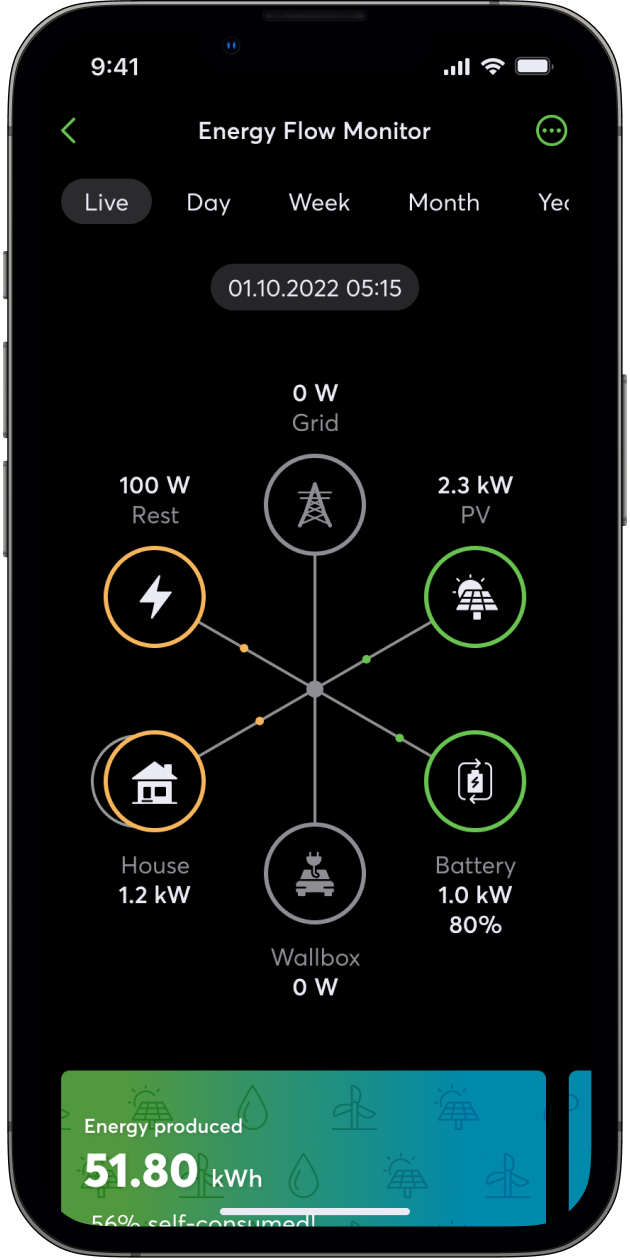This screenshot has height=1260, width=630.
Task: Select the Live tab
Action: (x=106, y=202)
